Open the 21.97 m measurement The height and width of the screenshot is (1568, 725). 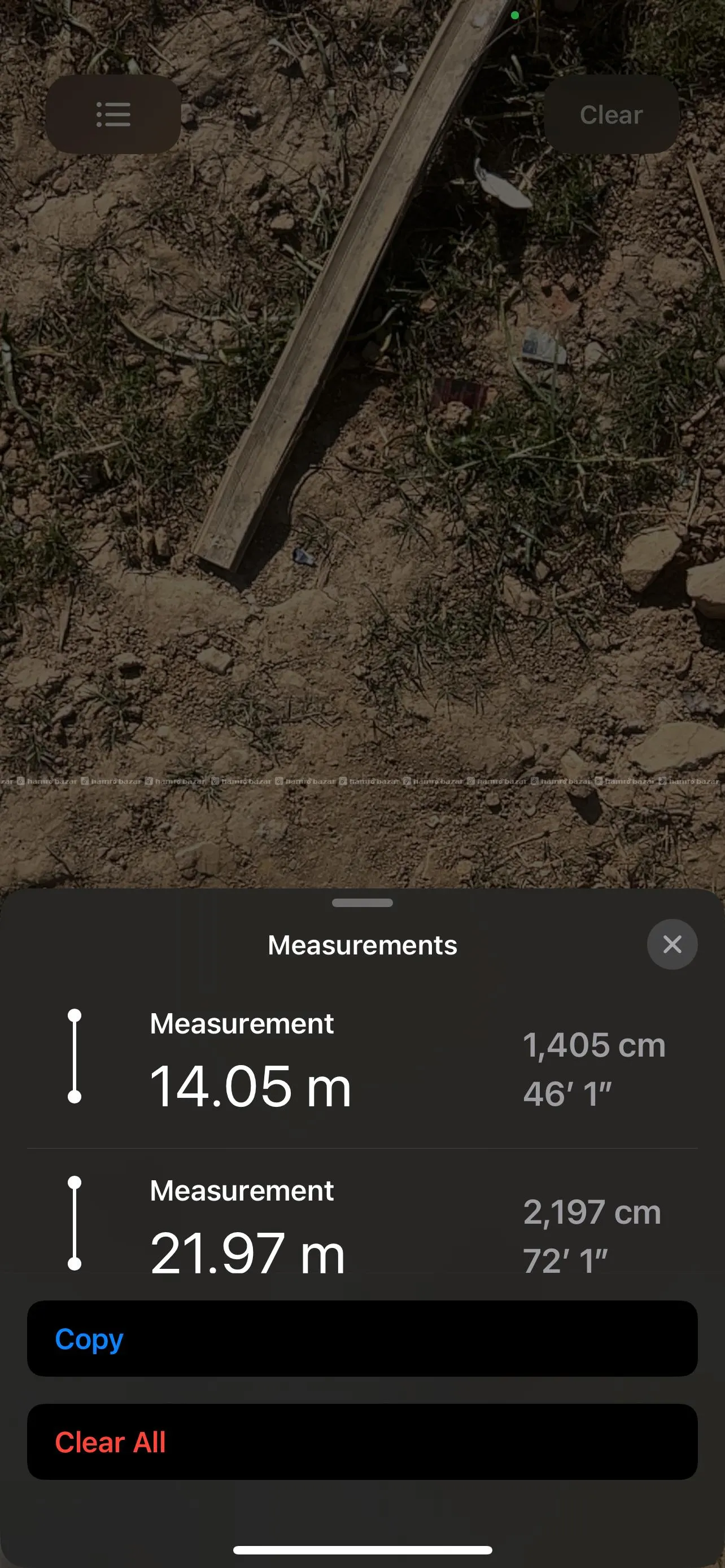362,1225
